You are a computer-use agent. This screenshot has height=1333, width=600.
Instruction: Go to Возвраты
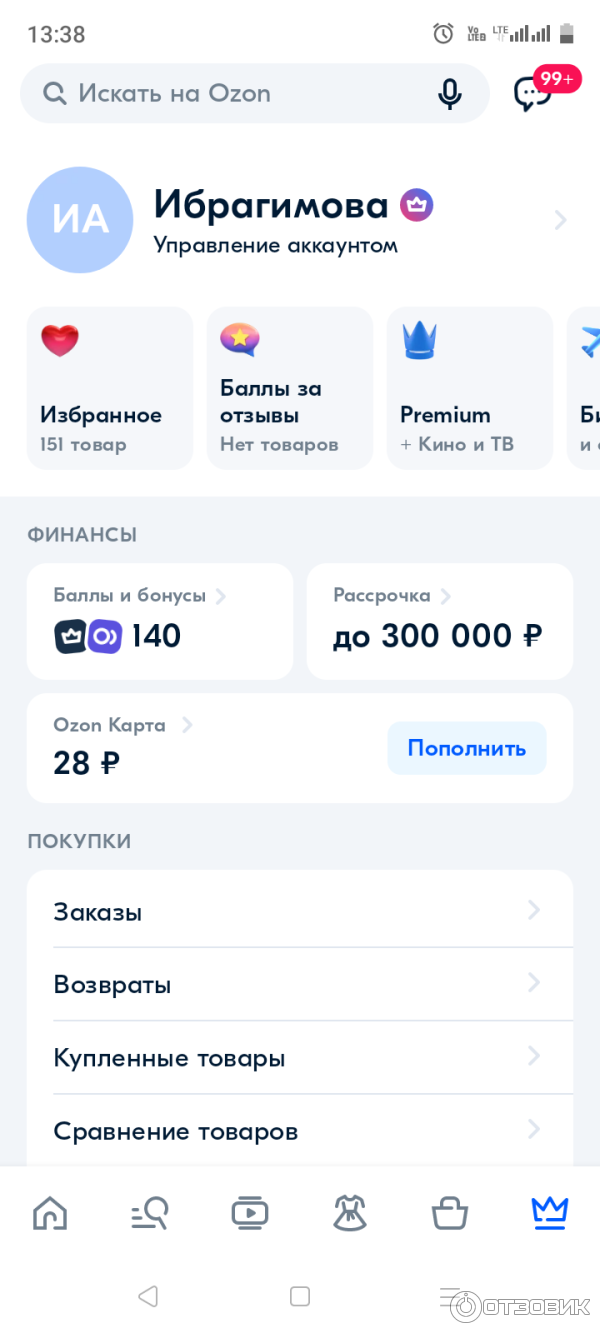tap(299, 984)
